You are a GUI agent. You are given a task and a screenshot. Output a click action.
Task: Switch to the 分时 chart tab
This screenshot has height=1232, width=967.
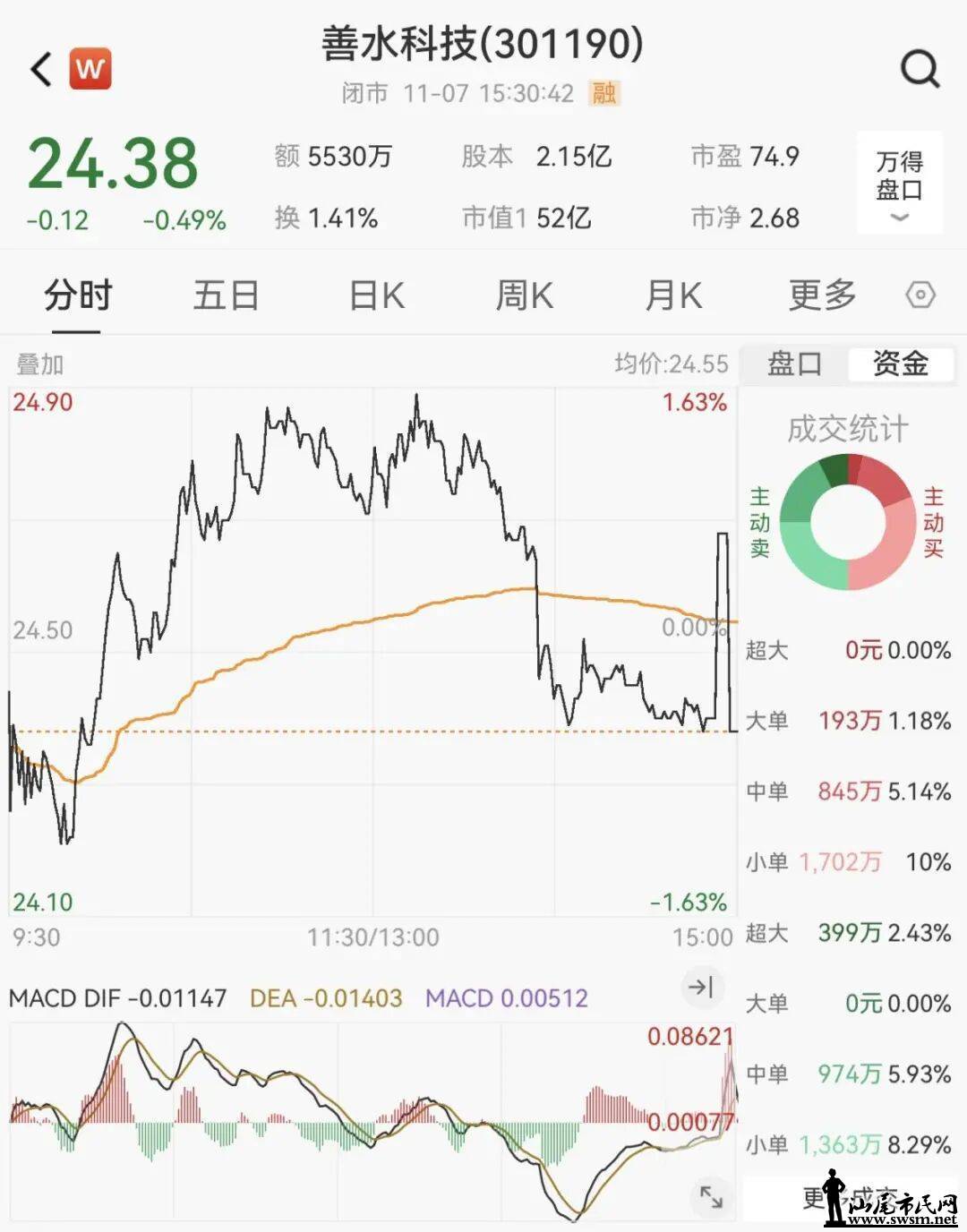click(78, 295)
